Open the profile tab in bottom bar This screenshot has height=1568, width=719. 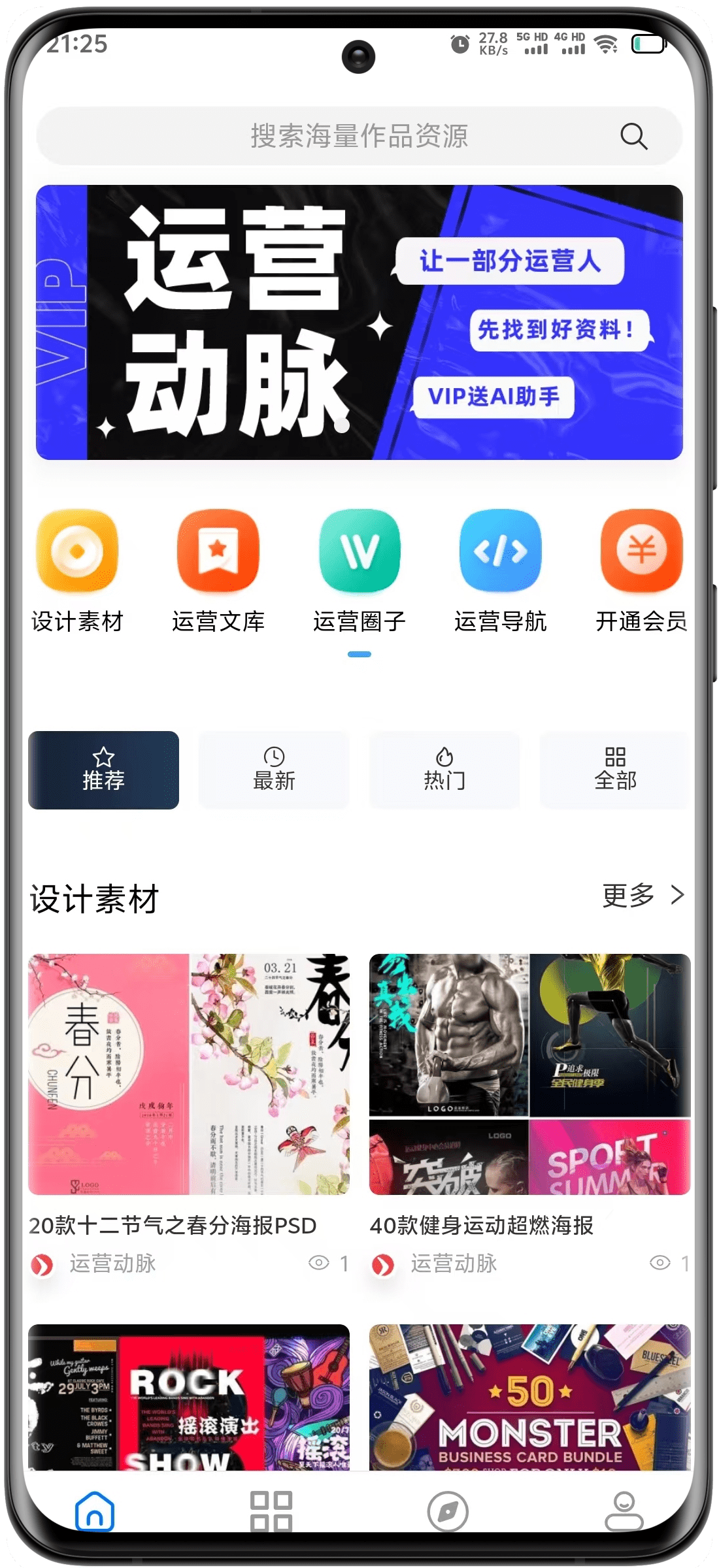pos(624,1511)
